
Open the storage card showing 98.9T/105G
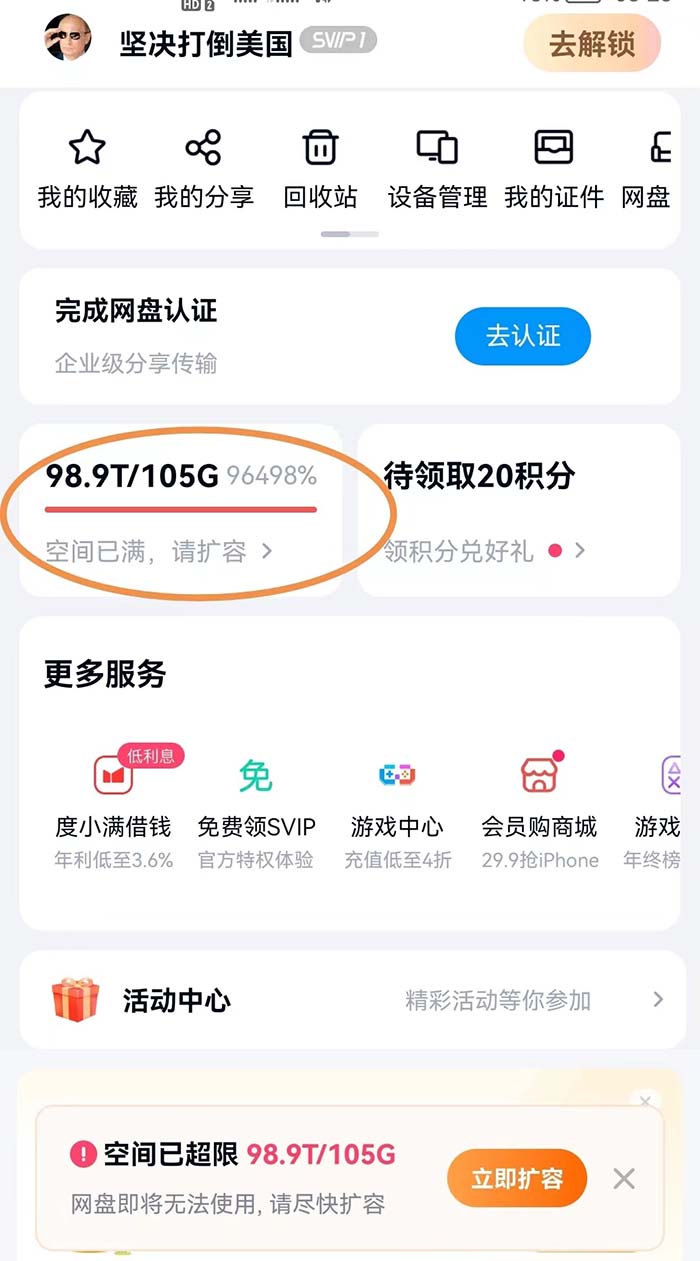tap(181, 510)
